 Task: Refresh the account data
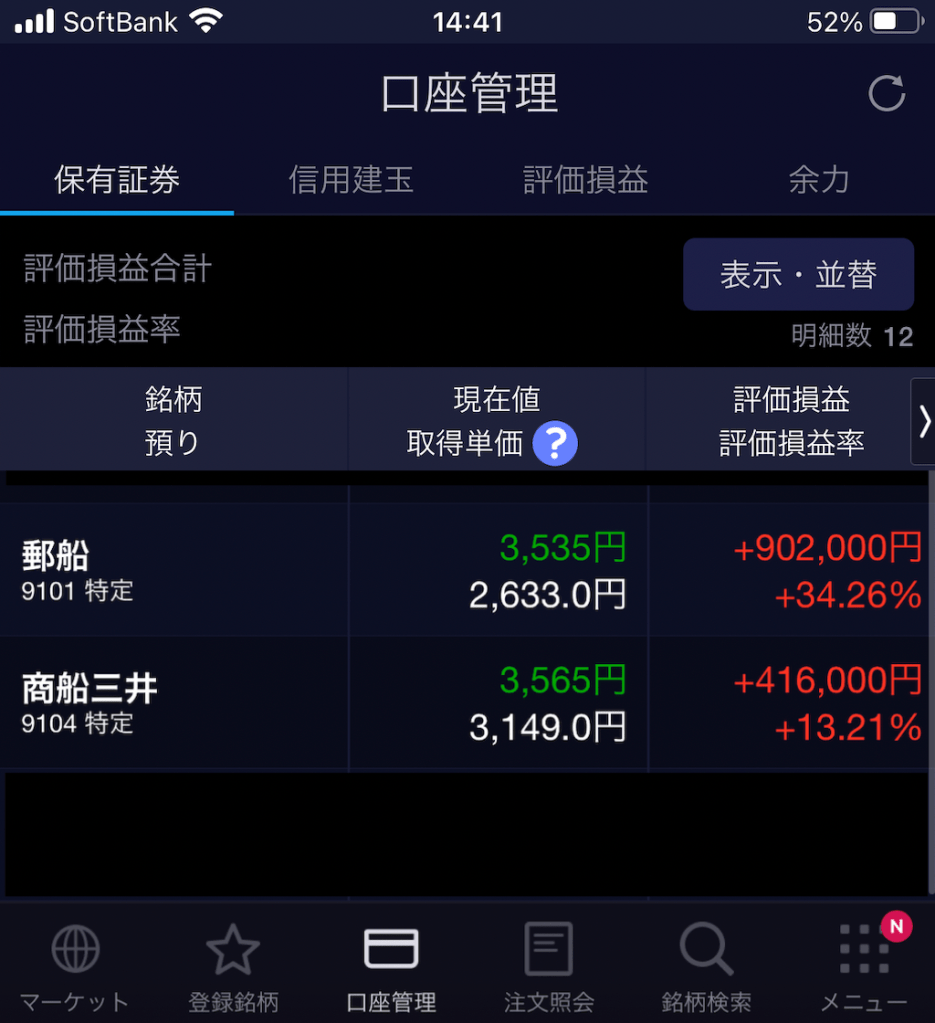[886, 94]
